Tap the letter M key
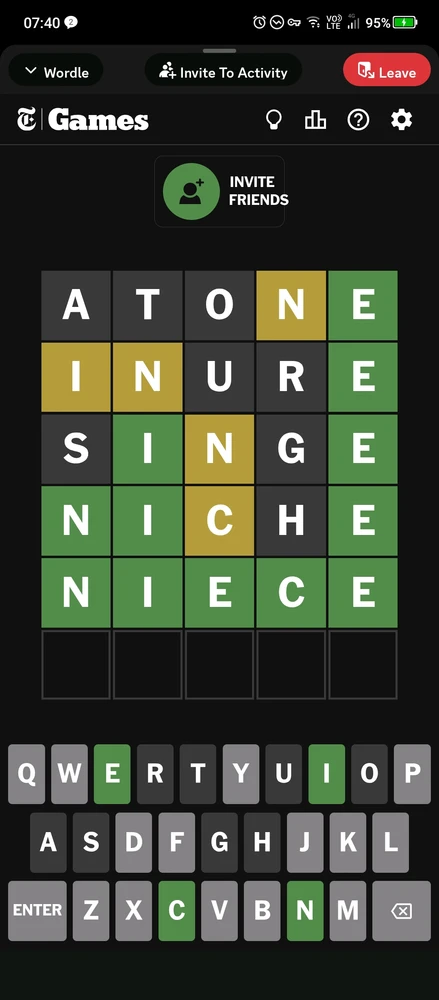 coord(348,911)
